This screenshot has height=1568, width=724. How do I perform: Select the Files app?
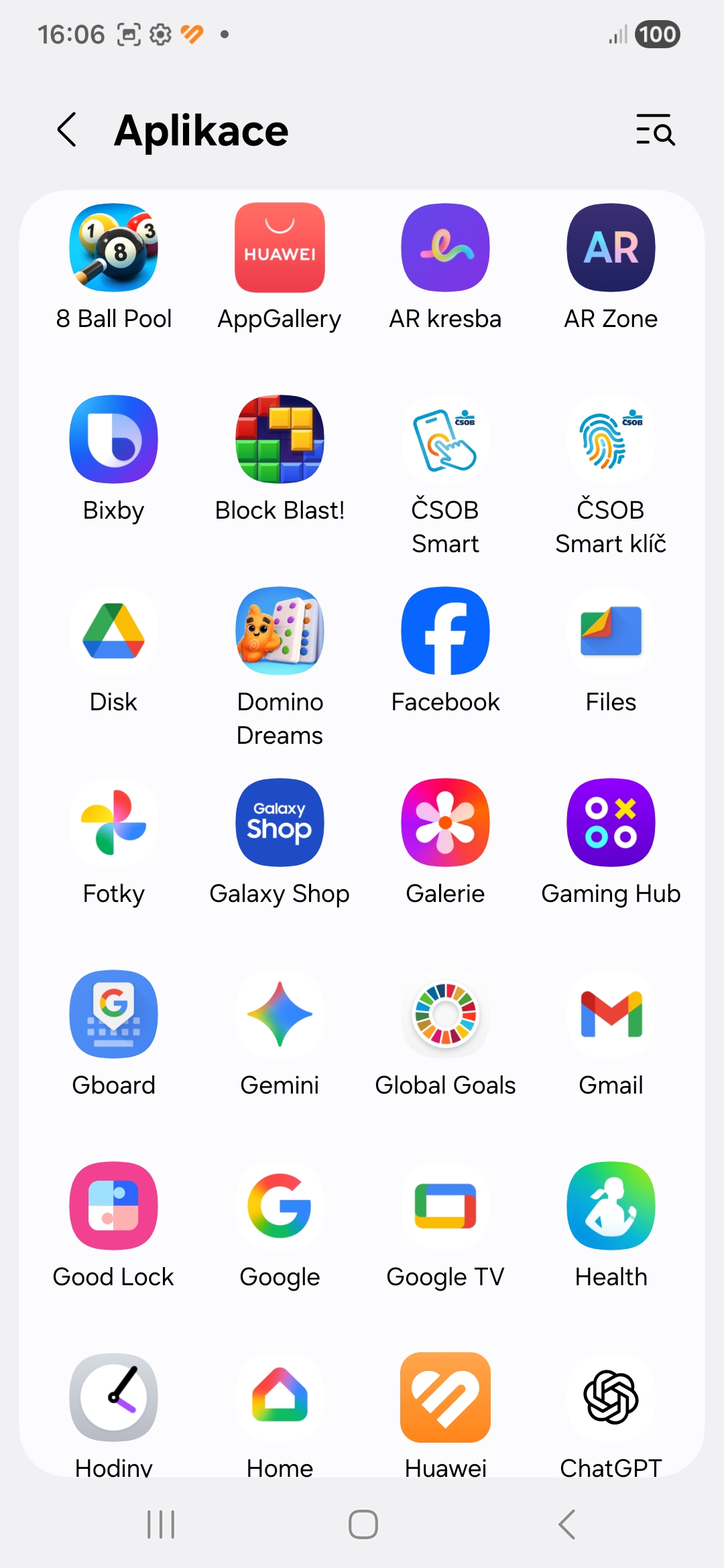611,631
